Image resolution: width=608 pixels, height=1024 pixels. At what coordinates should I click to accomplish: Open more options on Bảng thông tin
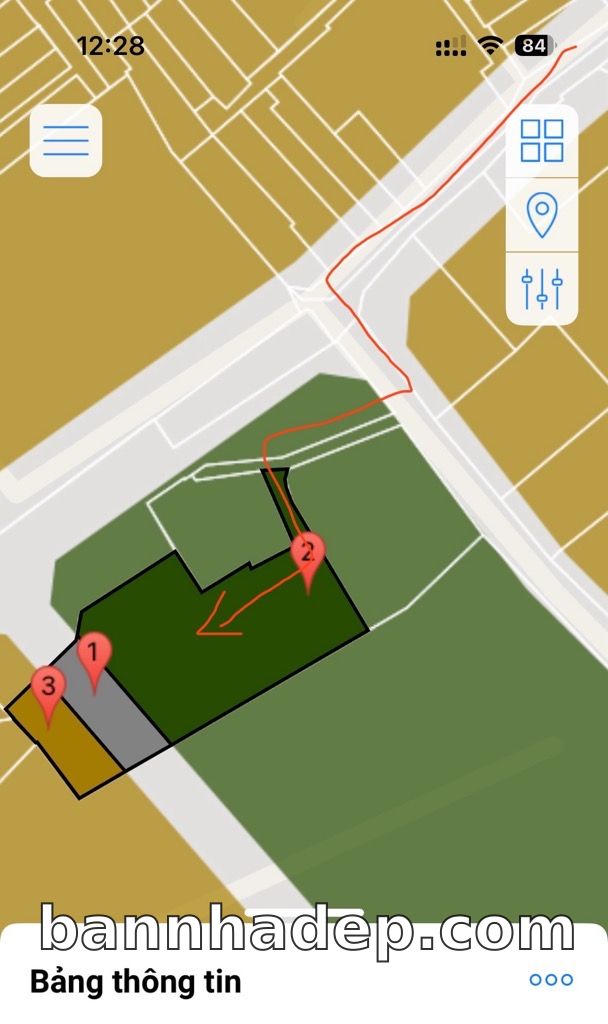click(552, 980)
